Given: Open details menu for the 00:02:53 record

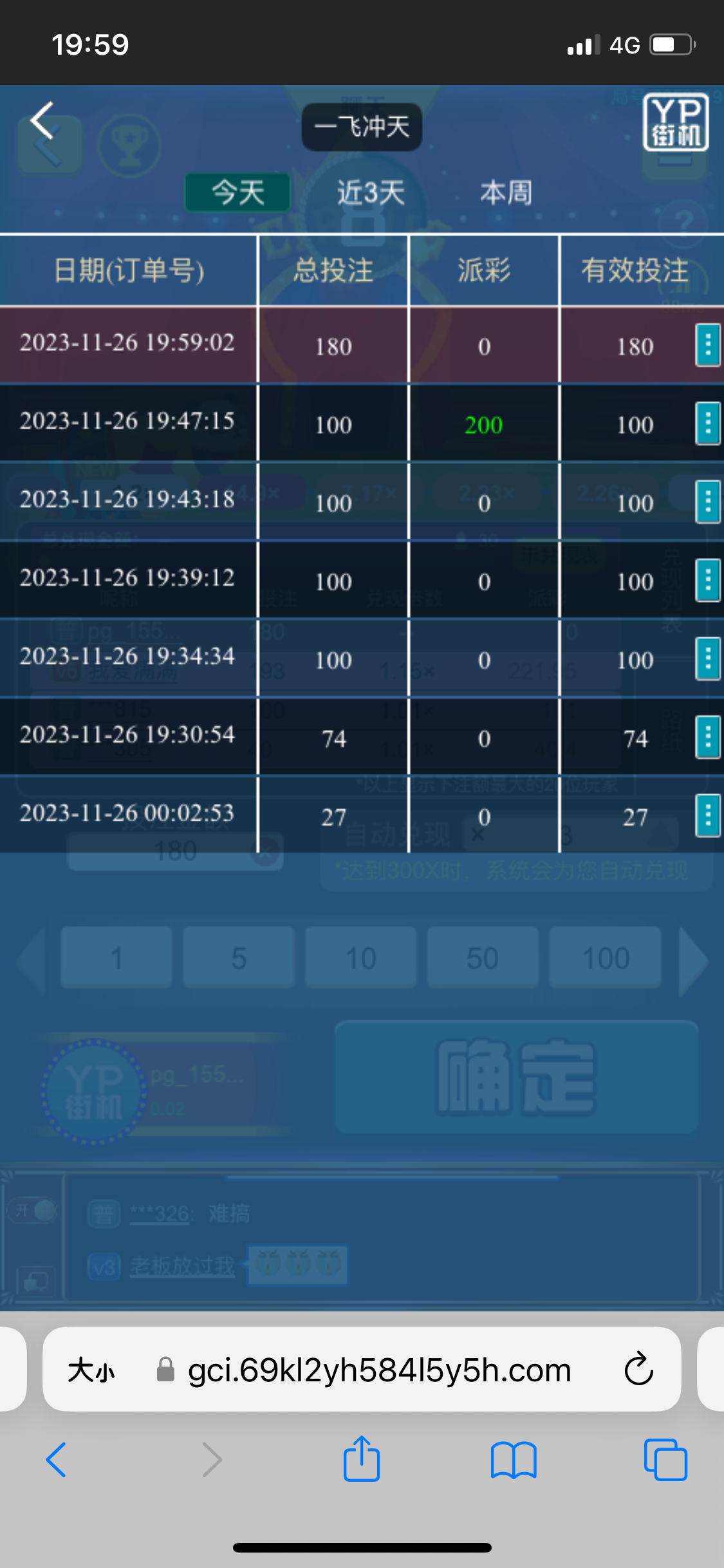Looking at the screenshot, I should [x=707, y=816].
